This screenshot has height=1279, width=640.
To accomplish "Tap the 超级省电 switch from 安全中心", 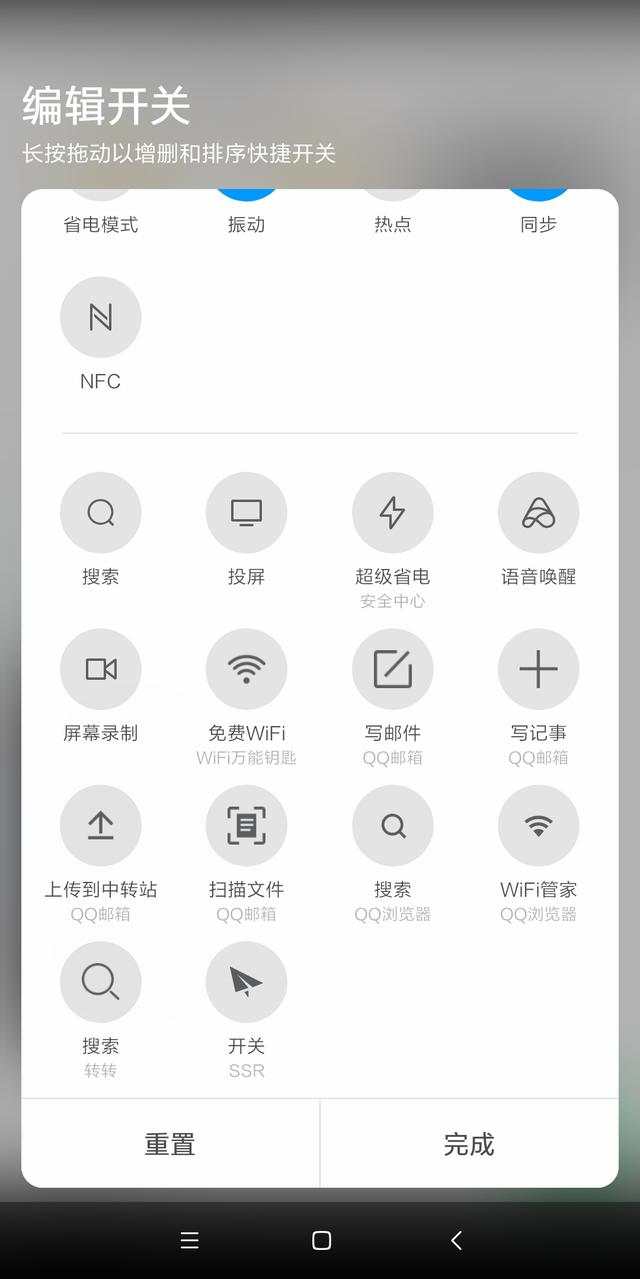I will 392,513.
